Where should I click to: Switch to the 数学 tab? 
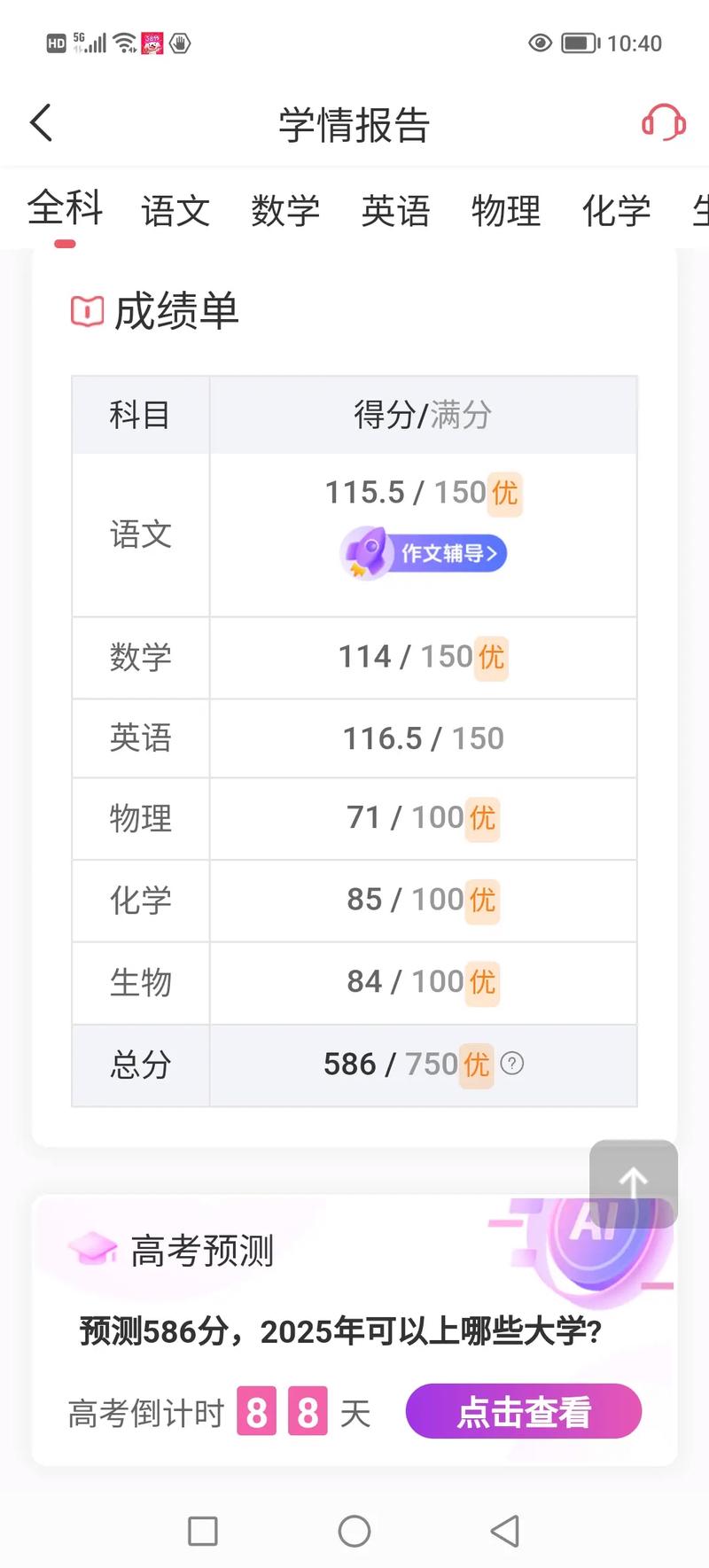pos(285,211)
